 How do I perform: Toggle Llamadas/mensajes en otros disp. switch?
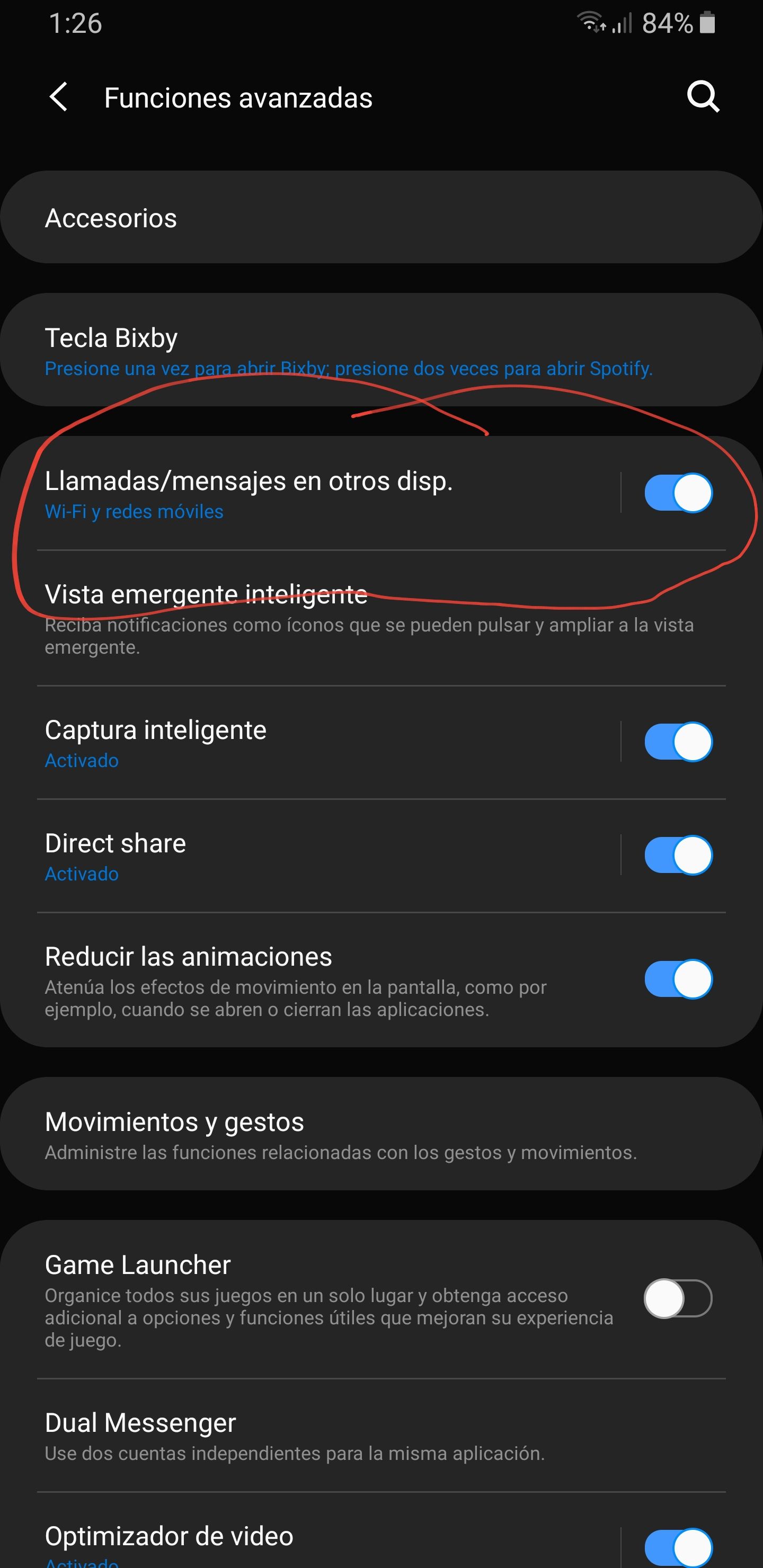coord(678,493)
